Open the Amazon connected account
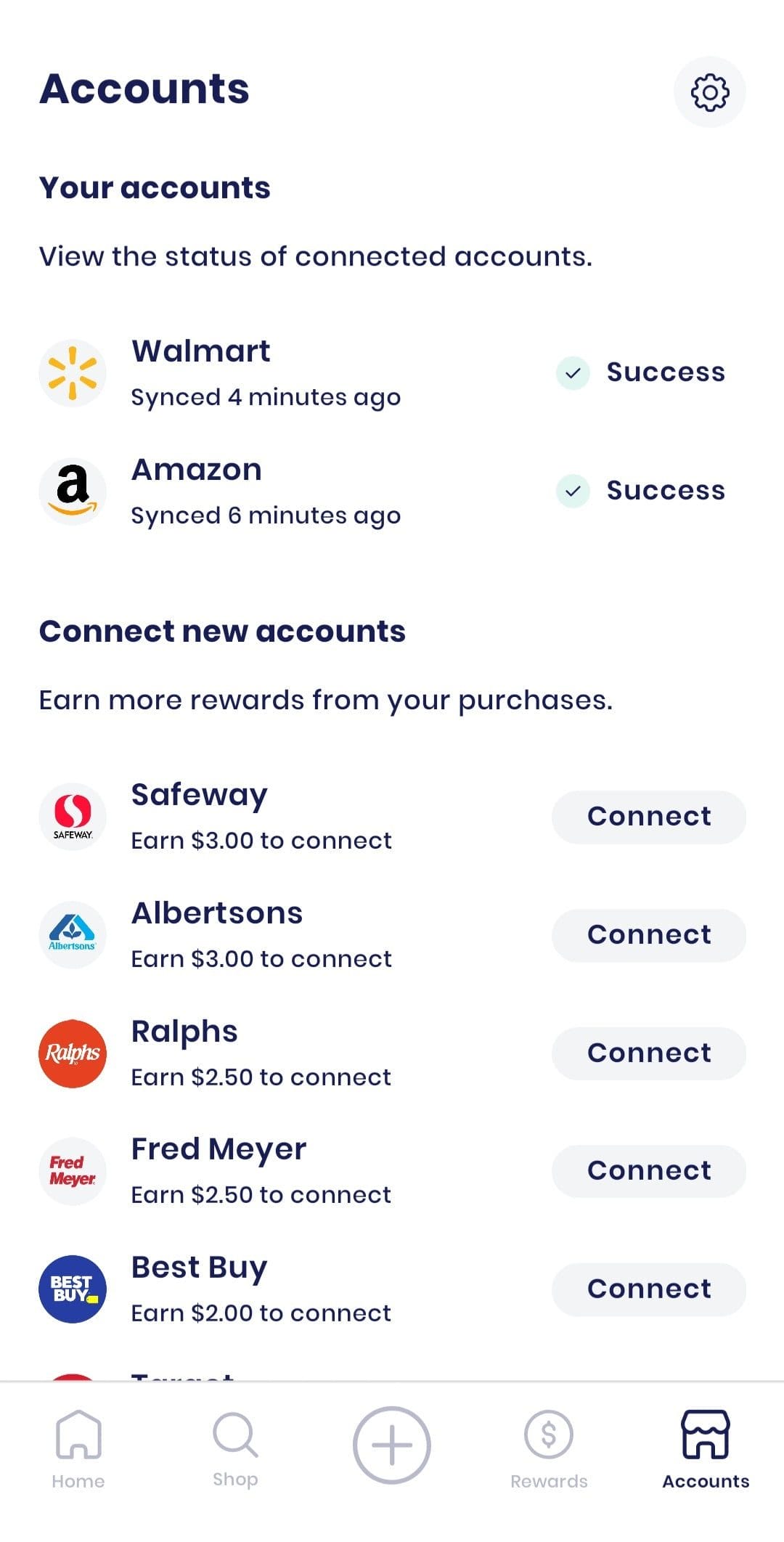The width and height of the screenshot is (784, 1542). [x=392, y=491]
